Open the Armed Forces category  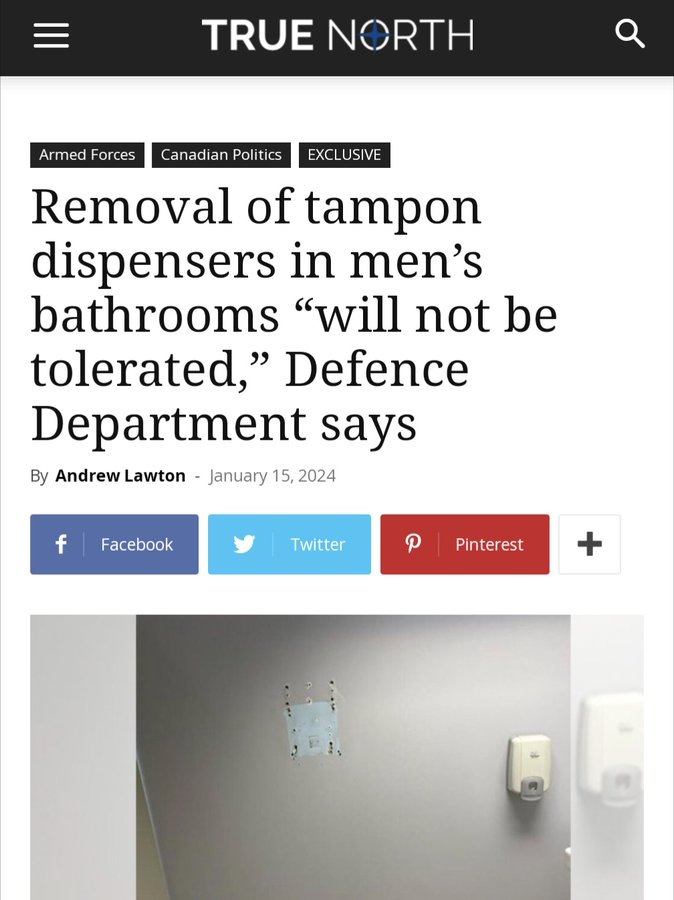(87, 155)
